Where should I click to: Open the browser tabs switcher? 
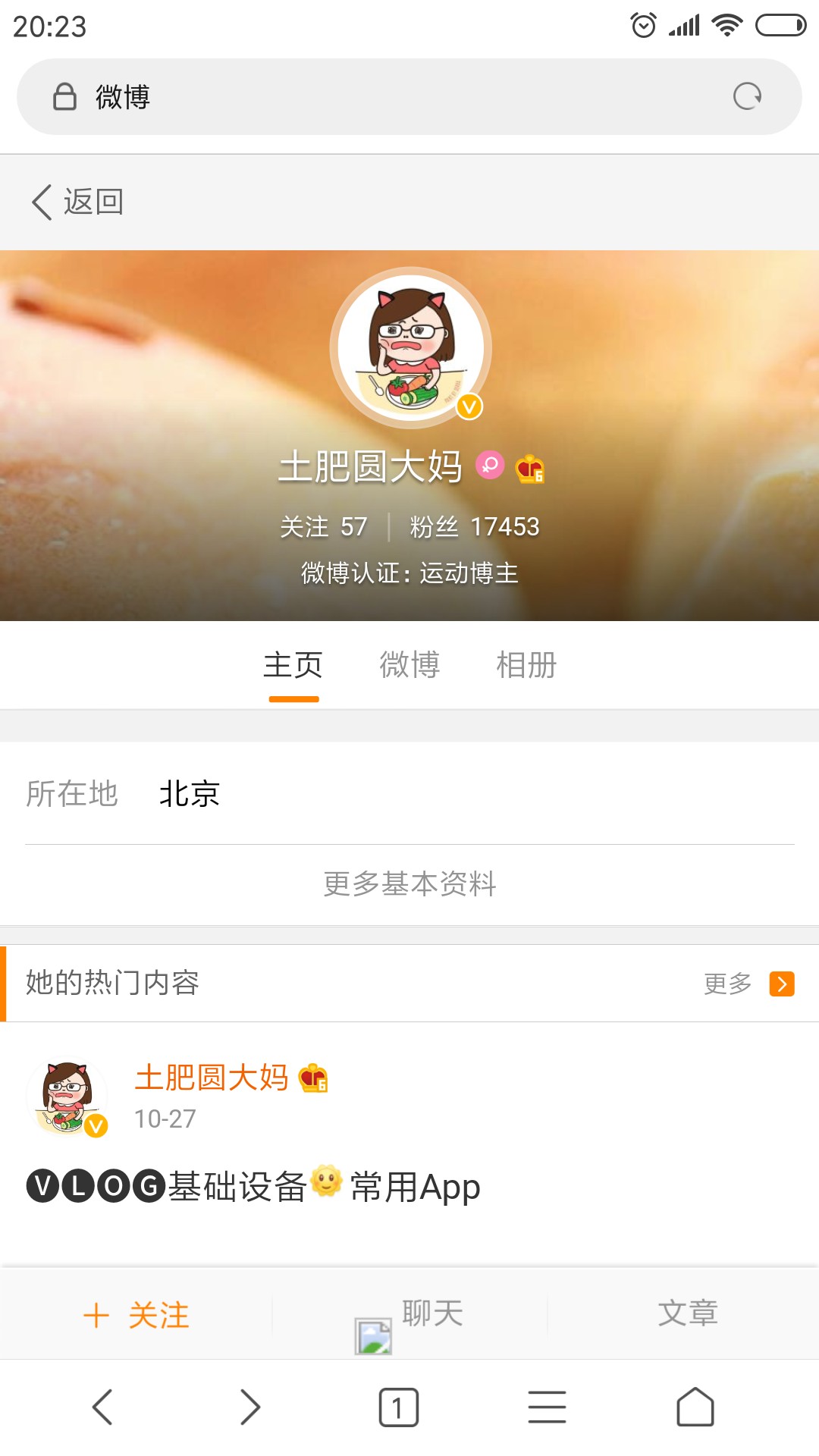399,1407
